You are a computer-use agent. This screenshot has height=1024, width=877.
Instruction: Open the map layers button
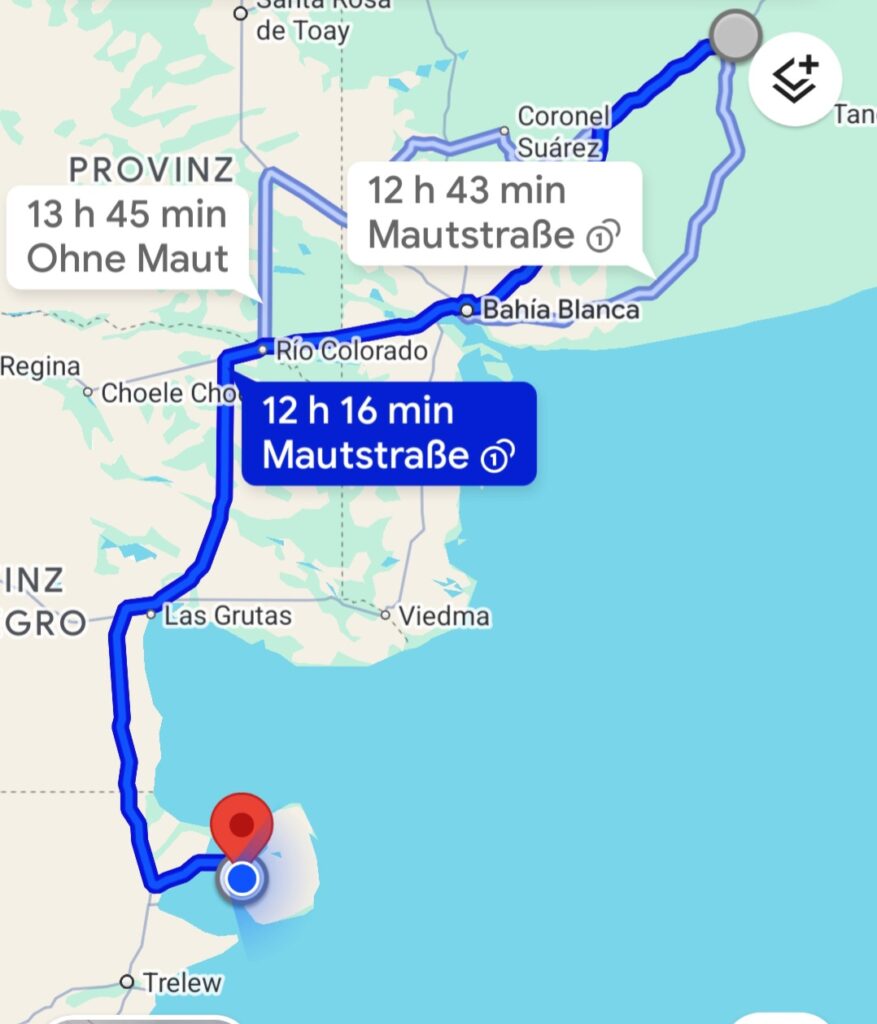795,78
